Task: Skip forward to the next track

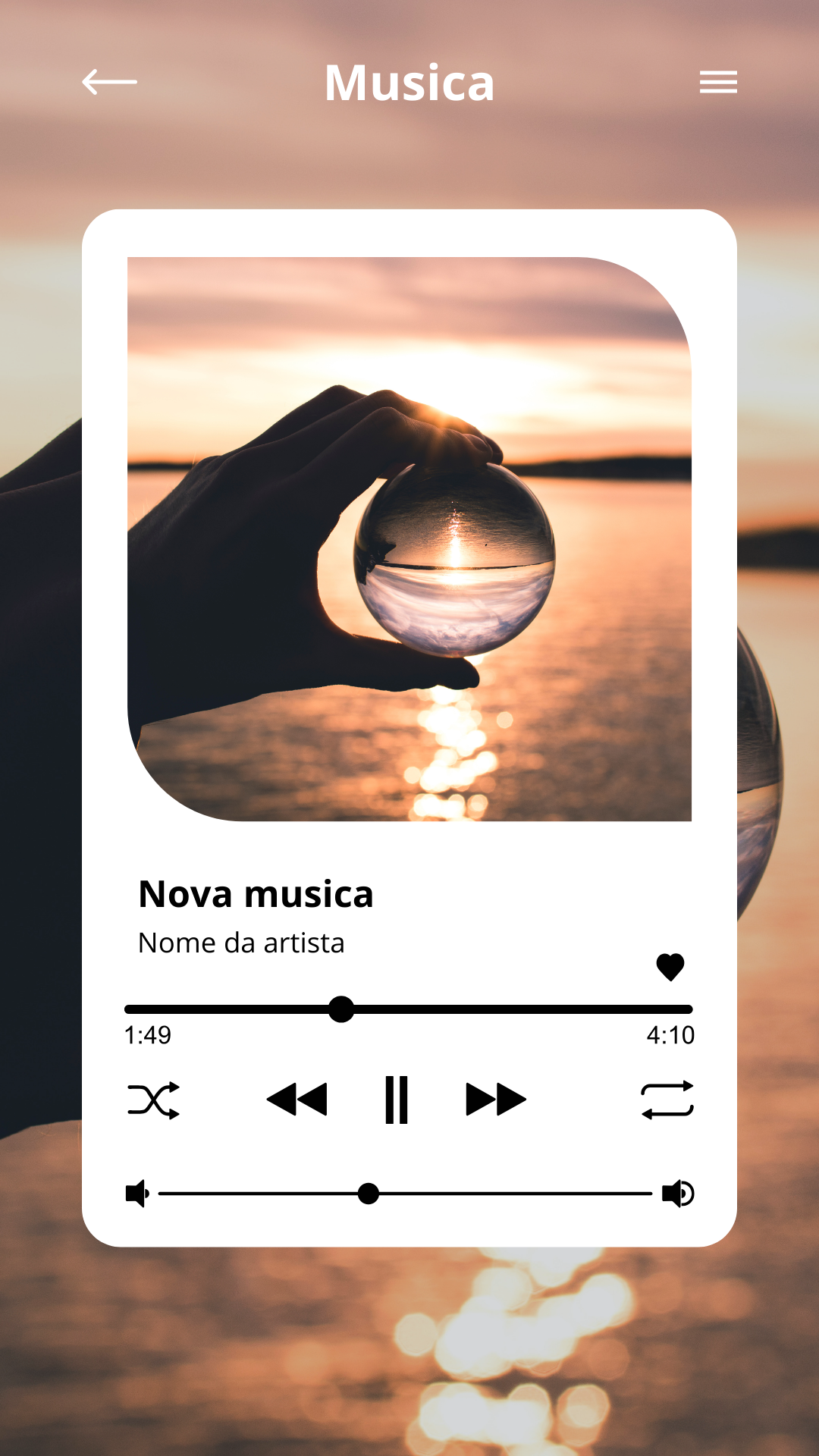Action: [495, 1100]
